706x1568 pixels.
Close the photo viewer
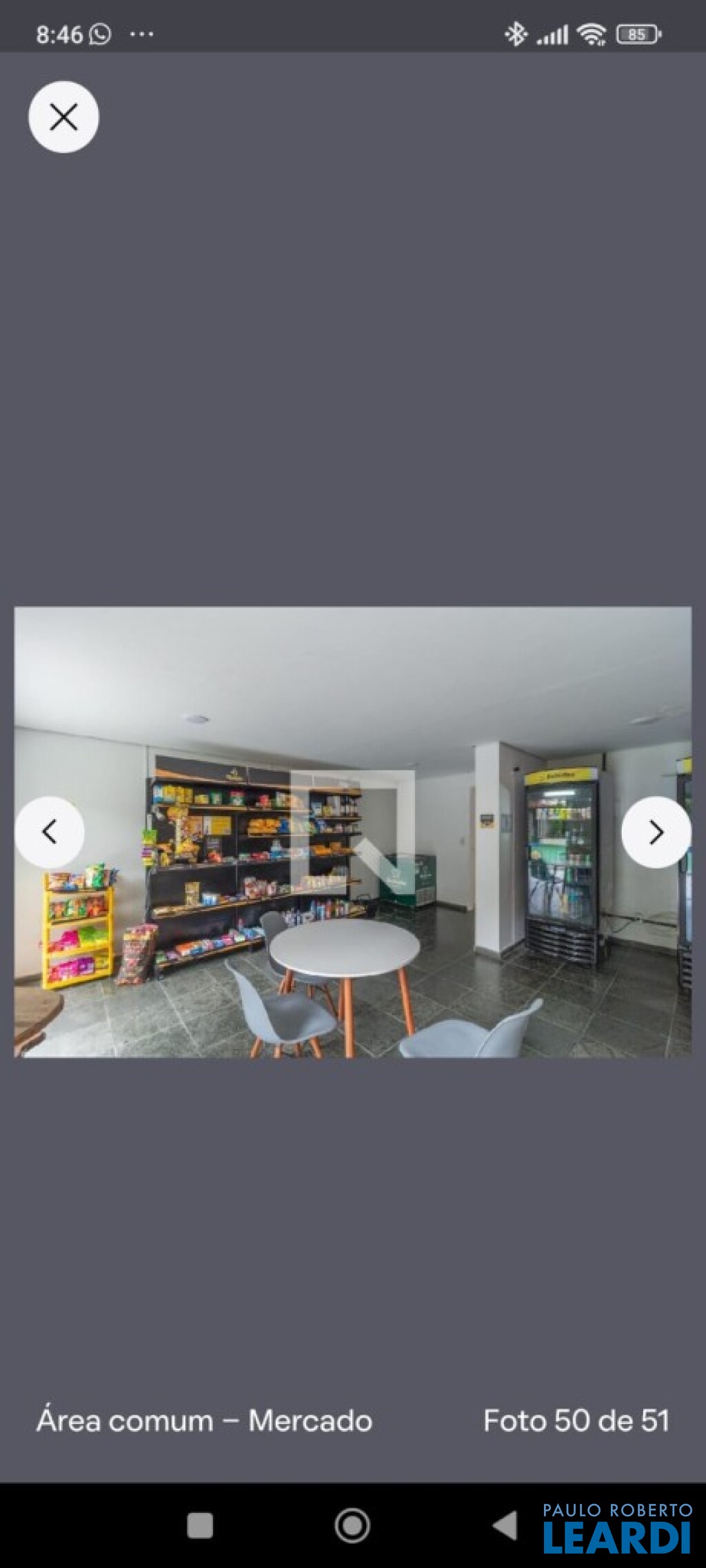point(63,117)
